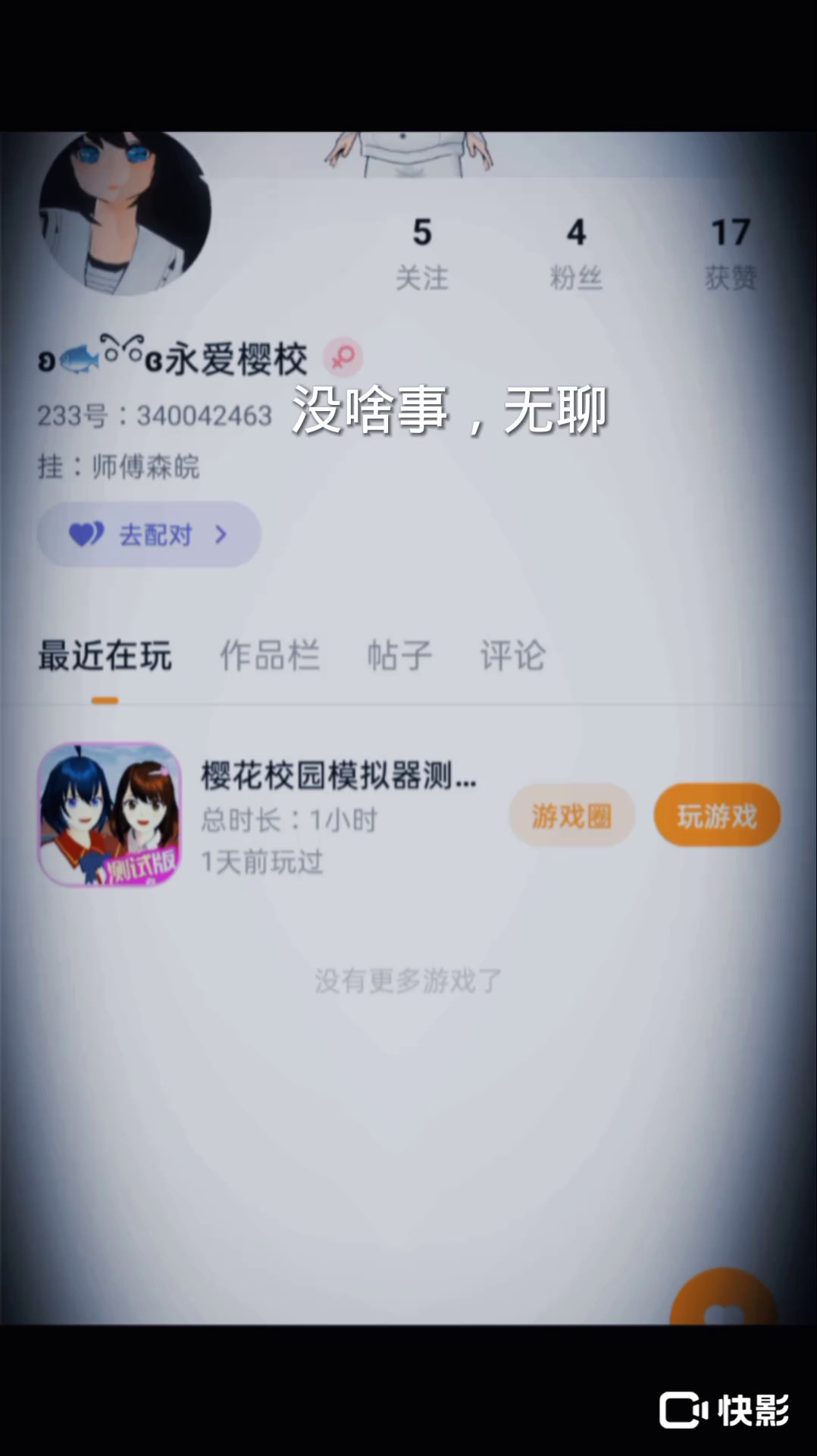Open the profile avatar picture
The width and height of the screenshot is (817, 1456).
pyautogui.click(x=125, y=212)
